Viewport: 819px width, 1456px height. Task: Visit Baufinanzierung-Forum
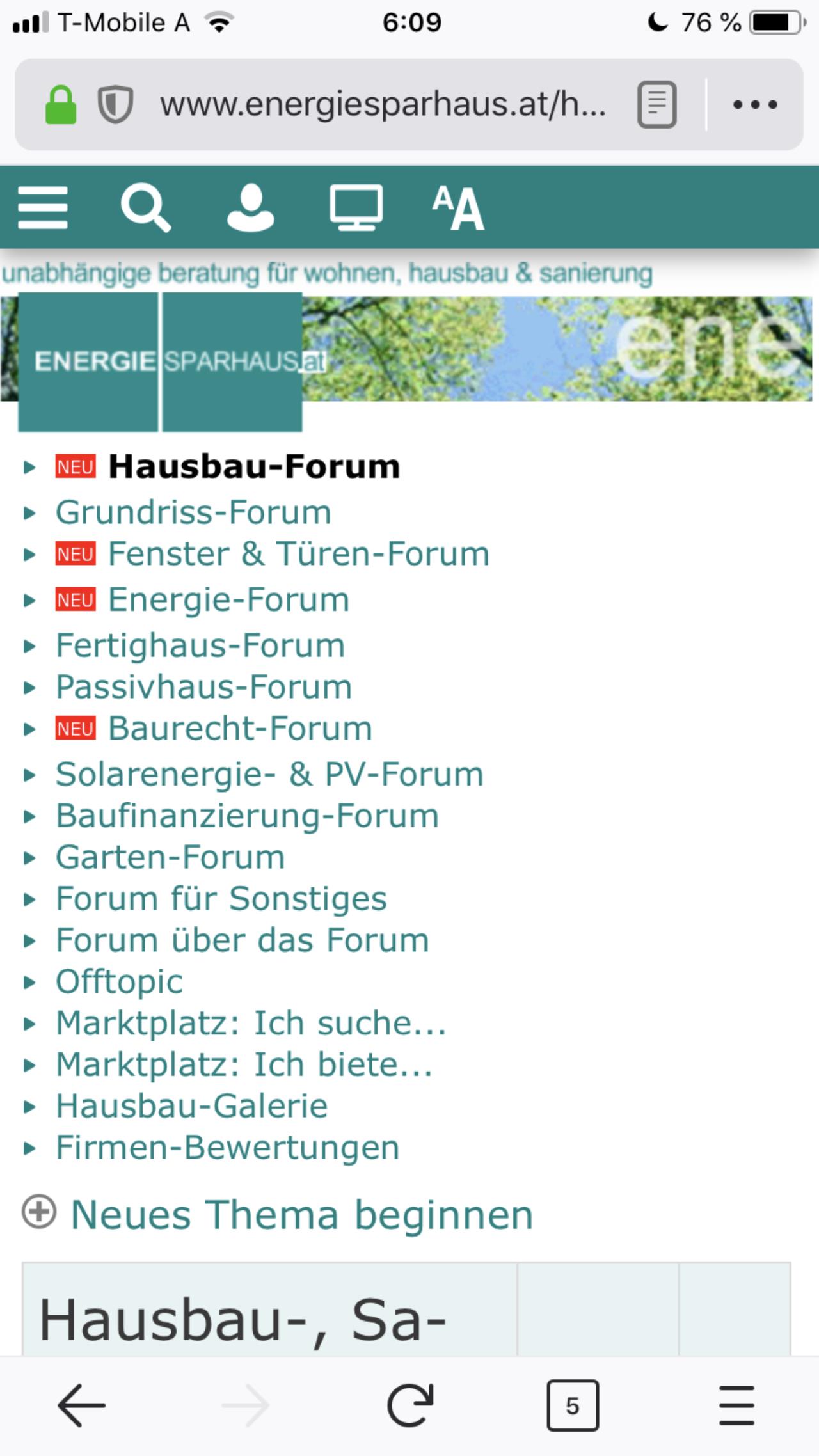pos(248,816)
